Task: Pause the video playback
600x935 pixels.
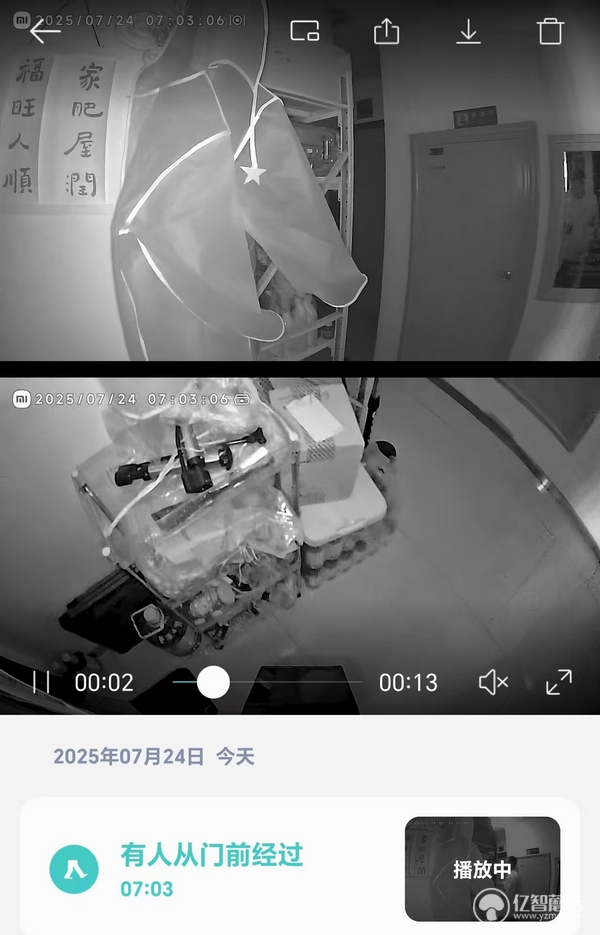Action: coord(41,682)
